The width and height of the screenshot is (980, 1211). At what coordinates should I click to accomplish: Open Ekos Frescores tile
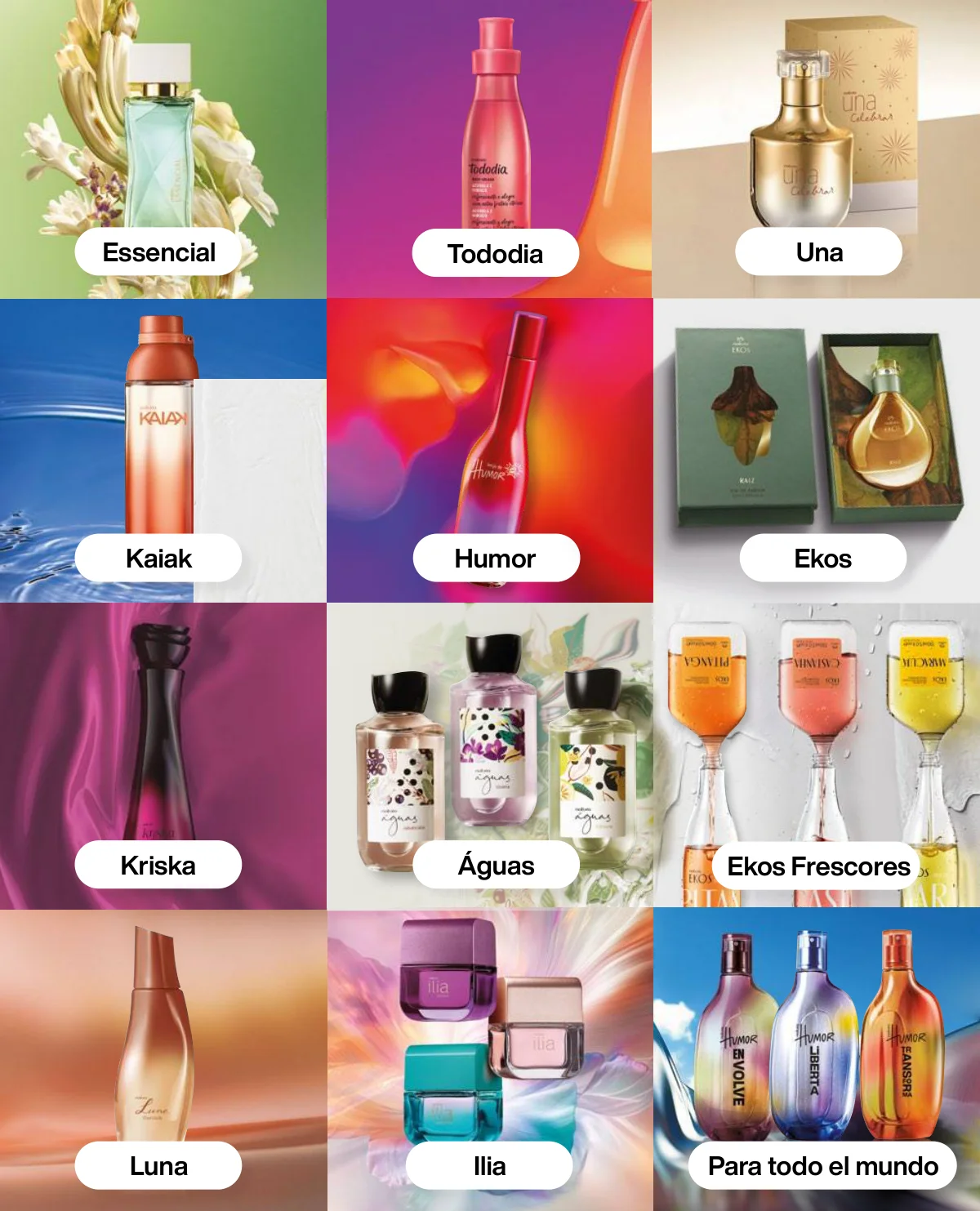pyautogui.click(x=817, y=866)
